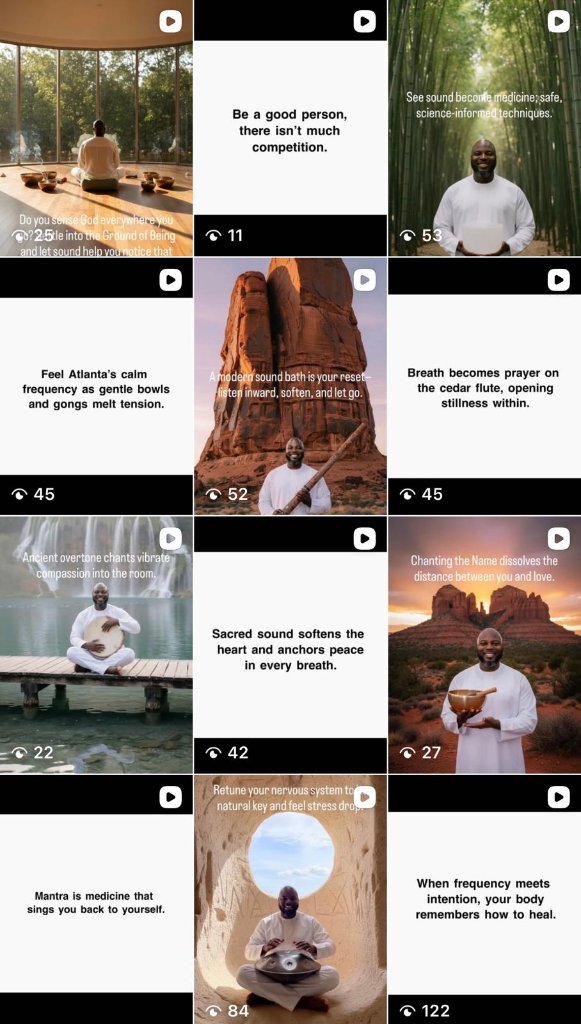This screenshot has height=1024, width=581.
Task: Open the 'When frequency meets intention' reel
Action: [x=484, y=900]
